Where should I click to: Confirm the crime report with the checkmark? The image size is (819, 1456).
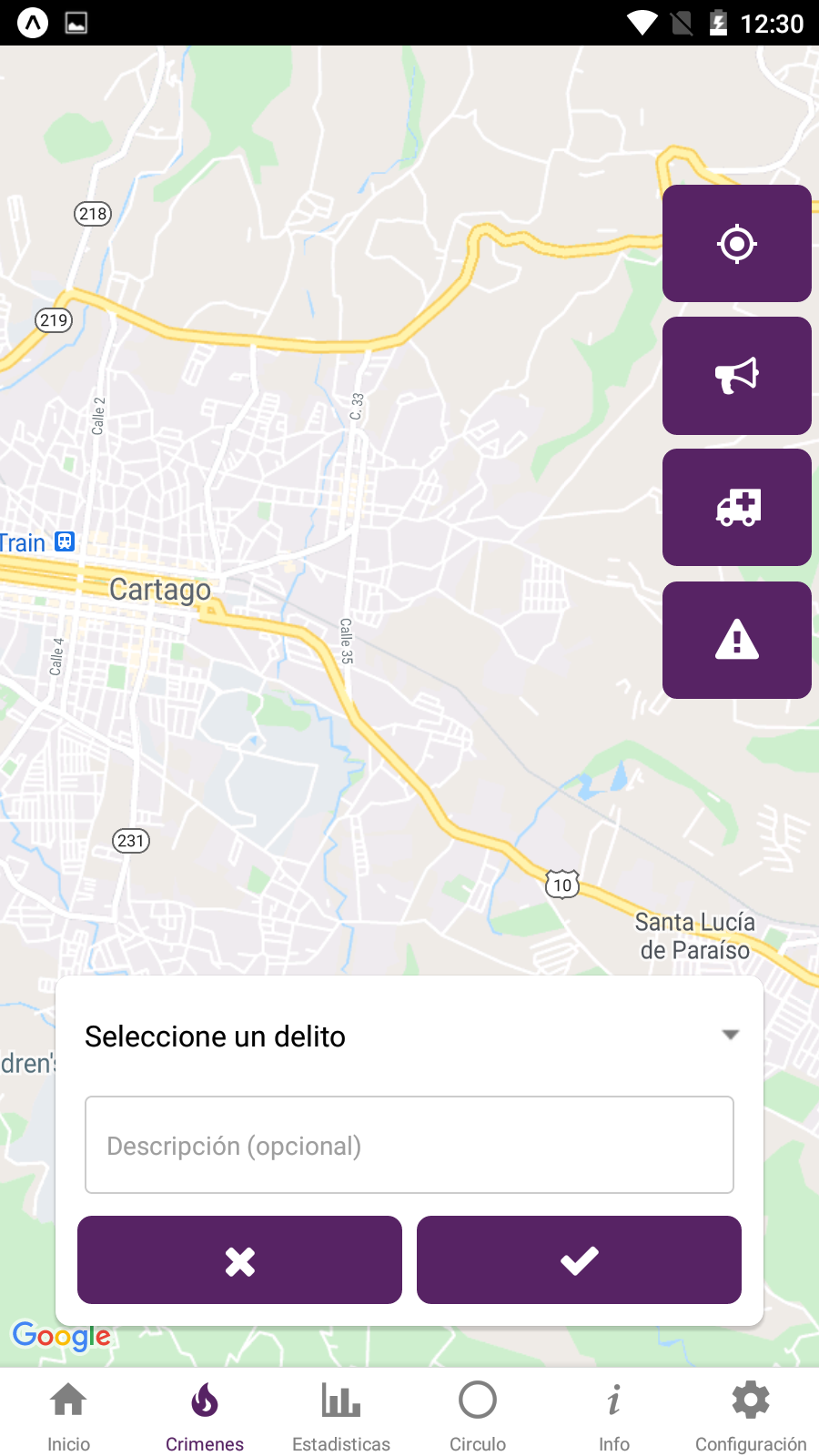tap(579, 1260)
